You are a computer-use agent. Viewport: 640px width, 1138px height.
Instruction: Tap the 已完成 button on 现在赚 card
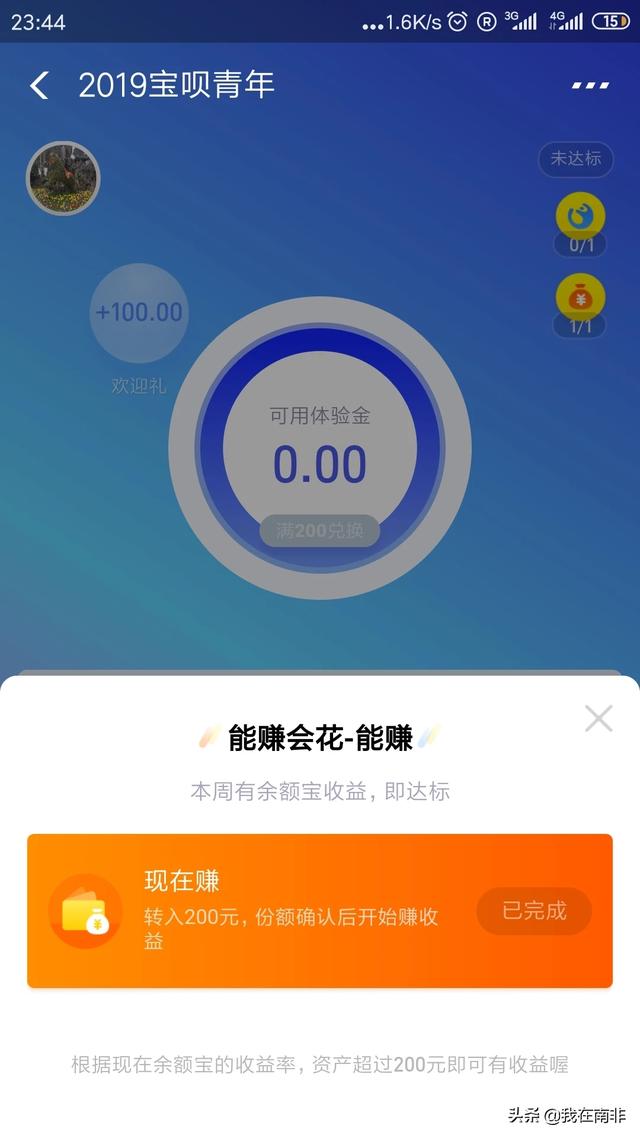click(x=534, y=911)
